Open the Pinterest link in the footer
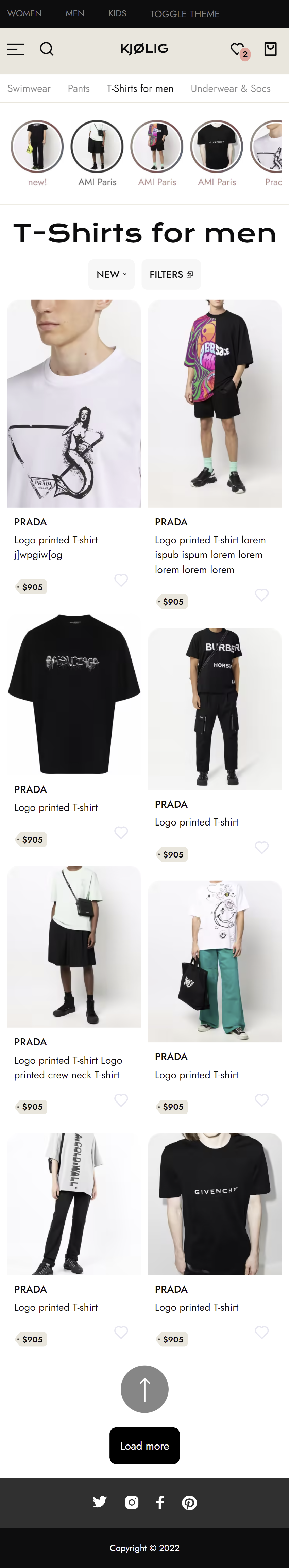 189,1502
